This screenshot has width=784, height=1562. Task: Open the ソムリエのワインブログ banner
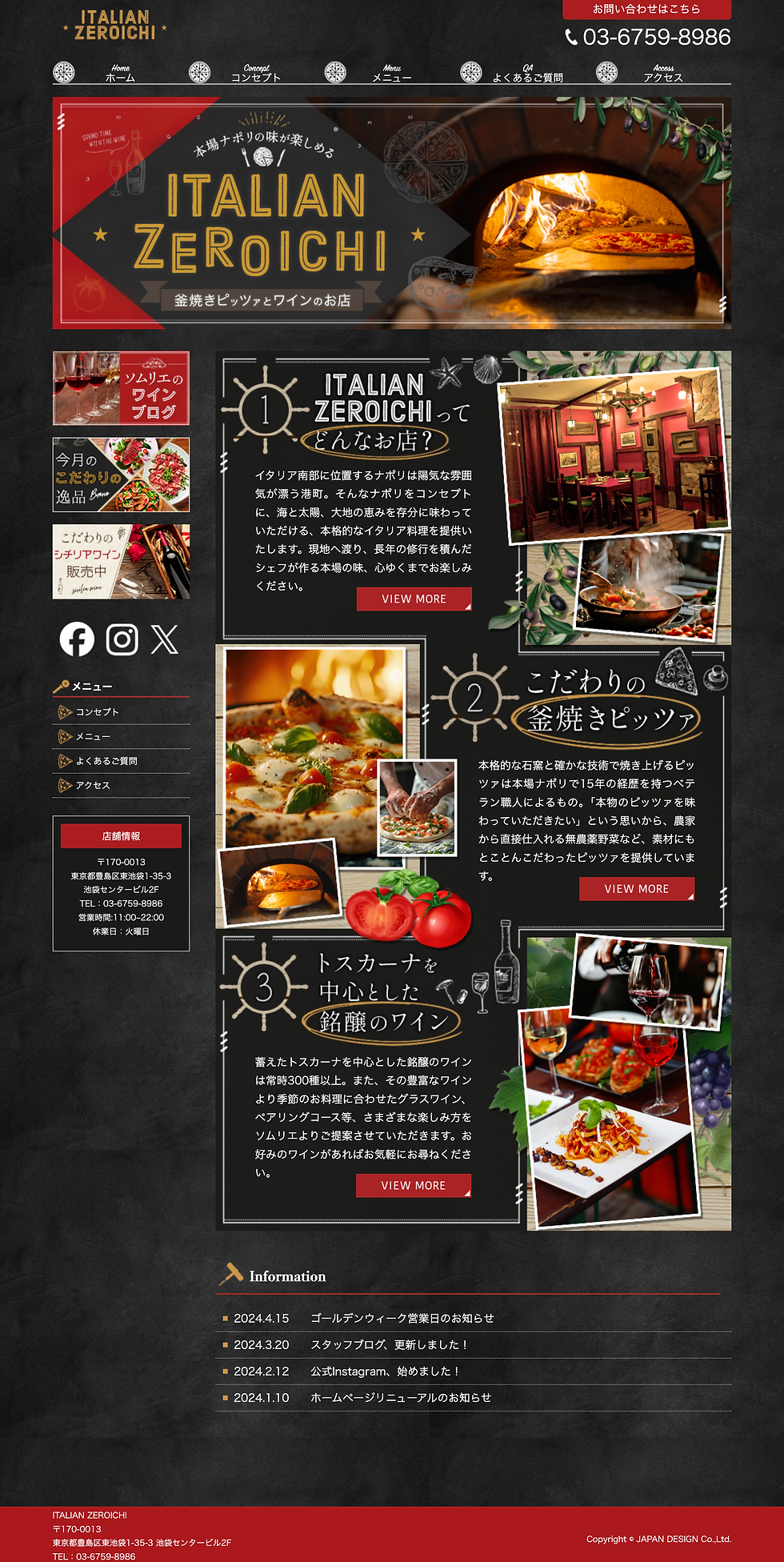[x=121, y=388]
